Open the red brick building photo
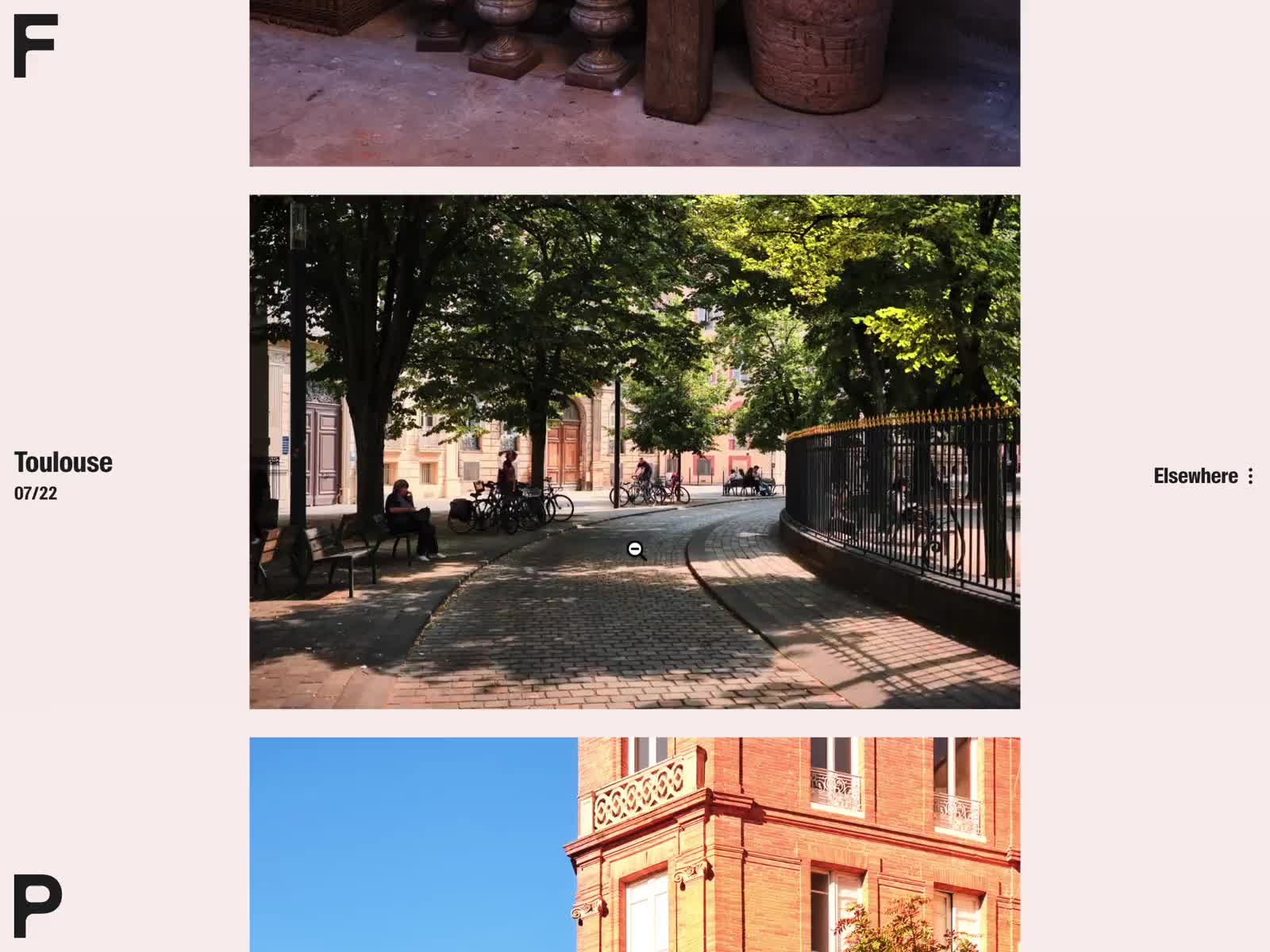The height and width of the screenshot is (952, 1270). [x=634, y=844]
